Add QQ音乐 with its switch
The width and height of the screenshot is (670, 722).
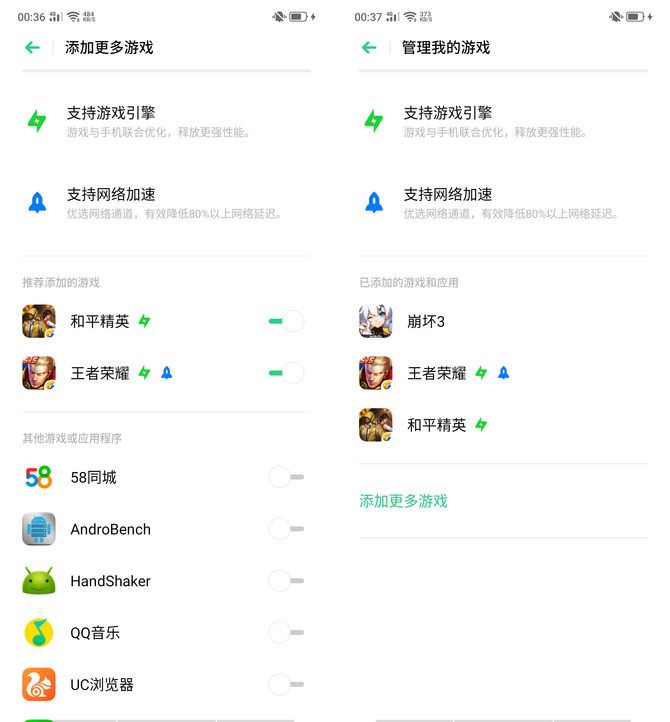(286, 633)
